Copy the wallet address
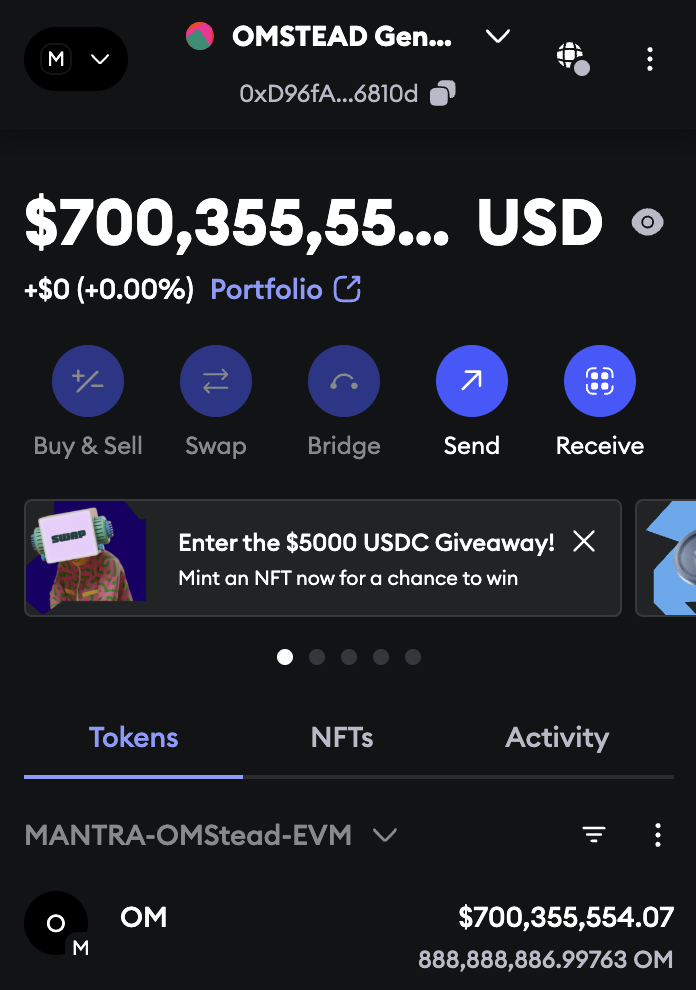 (x=443, y=94)
